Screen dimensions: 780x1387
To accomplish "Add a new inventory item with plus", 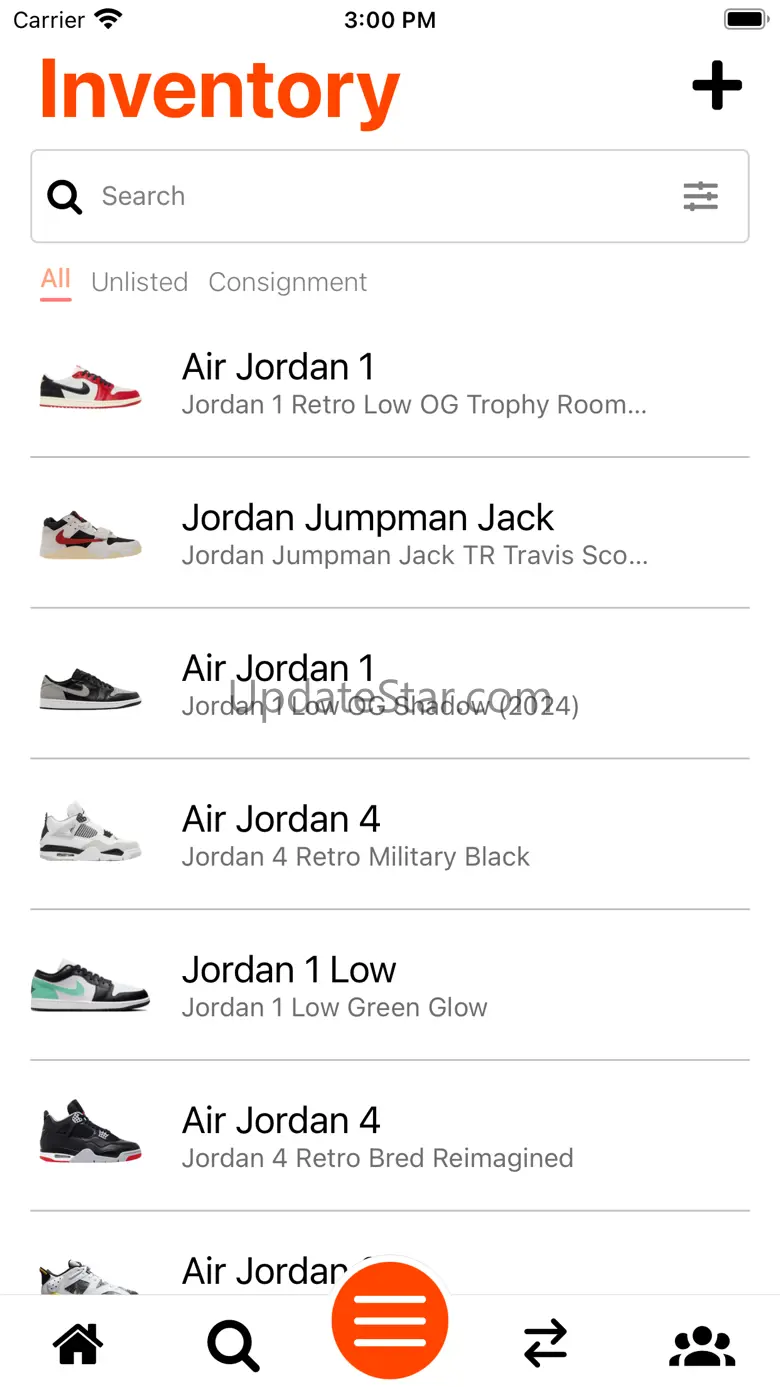I will (717, 86).
